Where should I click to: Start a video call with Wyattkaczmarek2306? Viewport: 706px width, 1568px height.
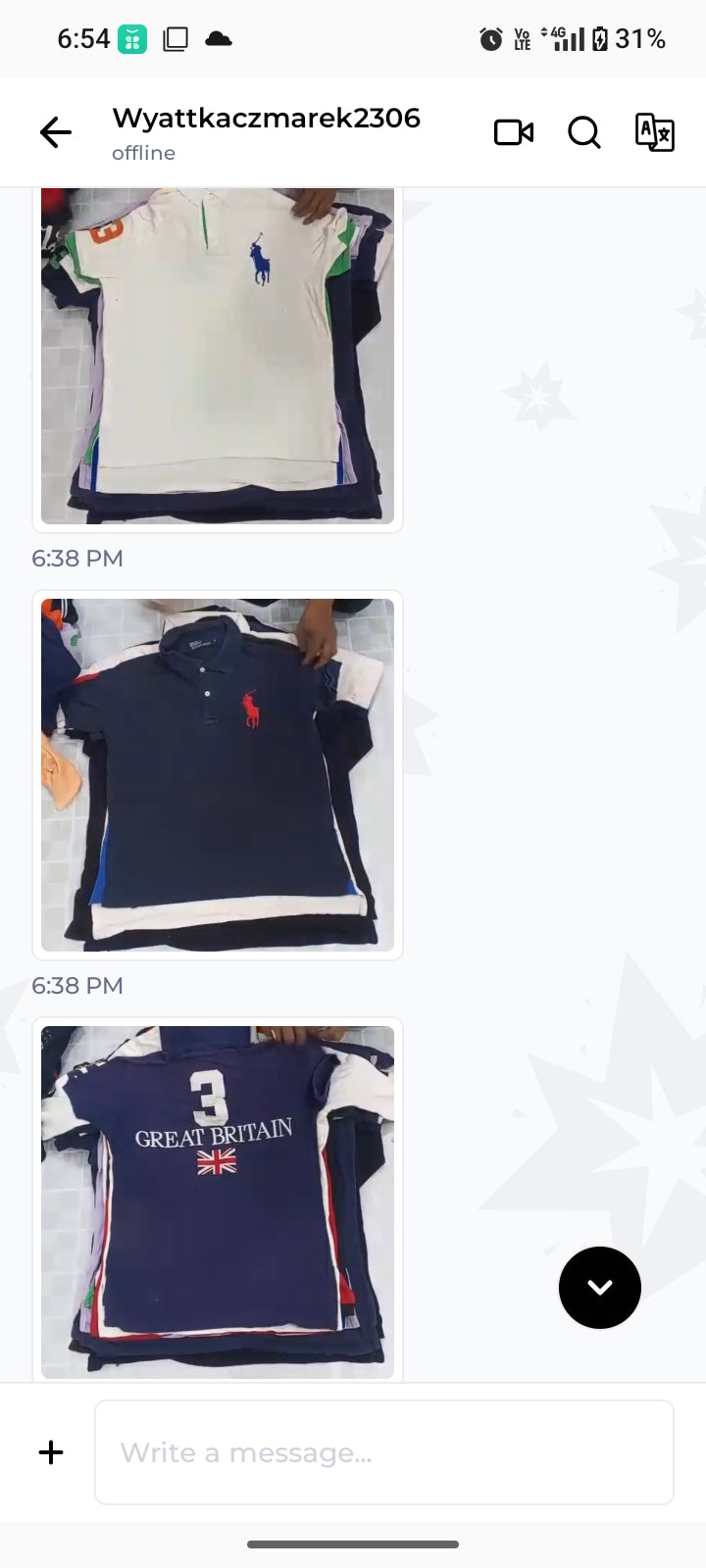pyautogui.click(x=514, y=132)
